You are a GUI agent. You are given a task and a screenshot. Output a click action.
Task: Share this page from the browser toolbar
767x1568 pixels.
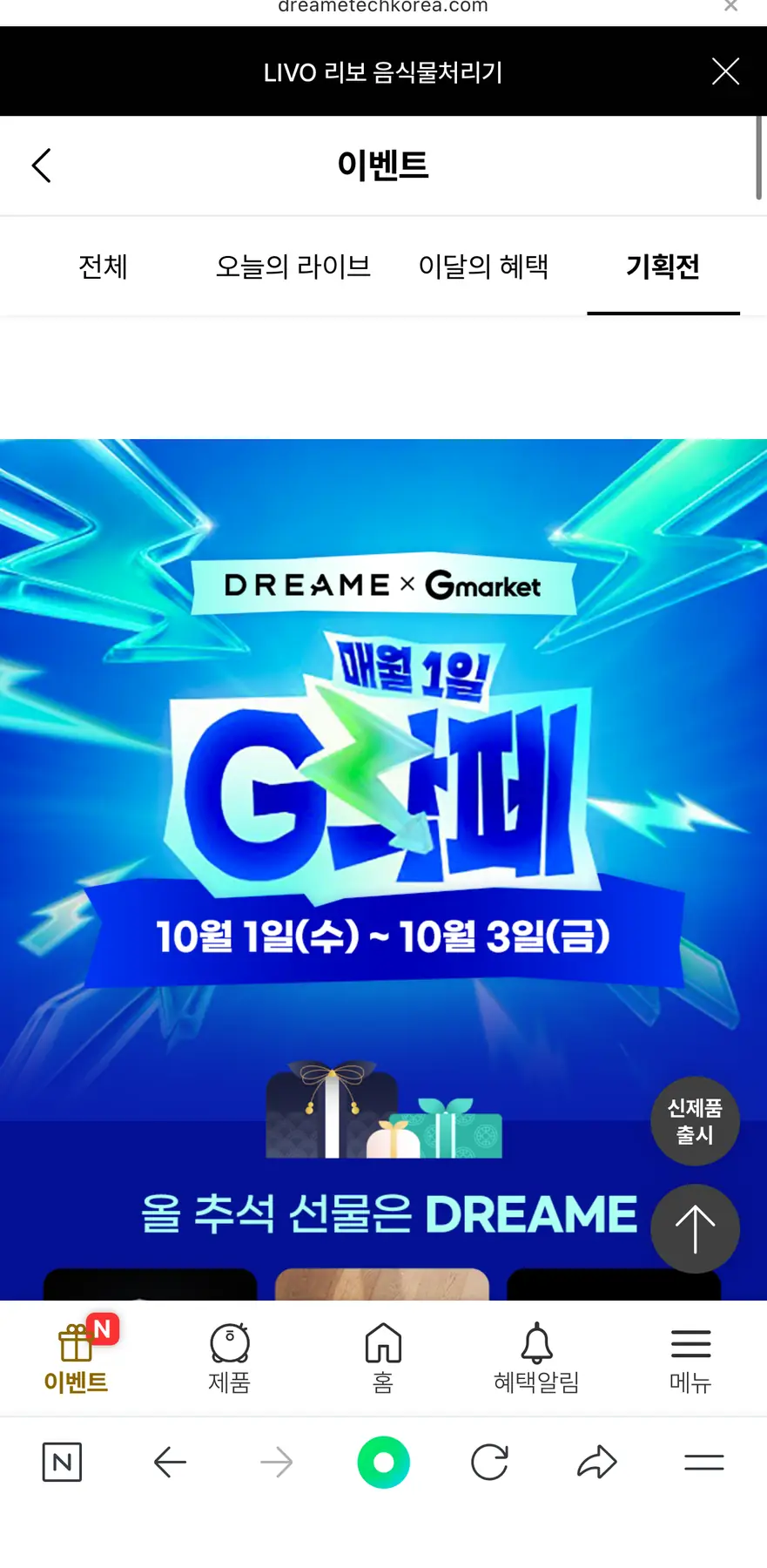[597, 1462]
